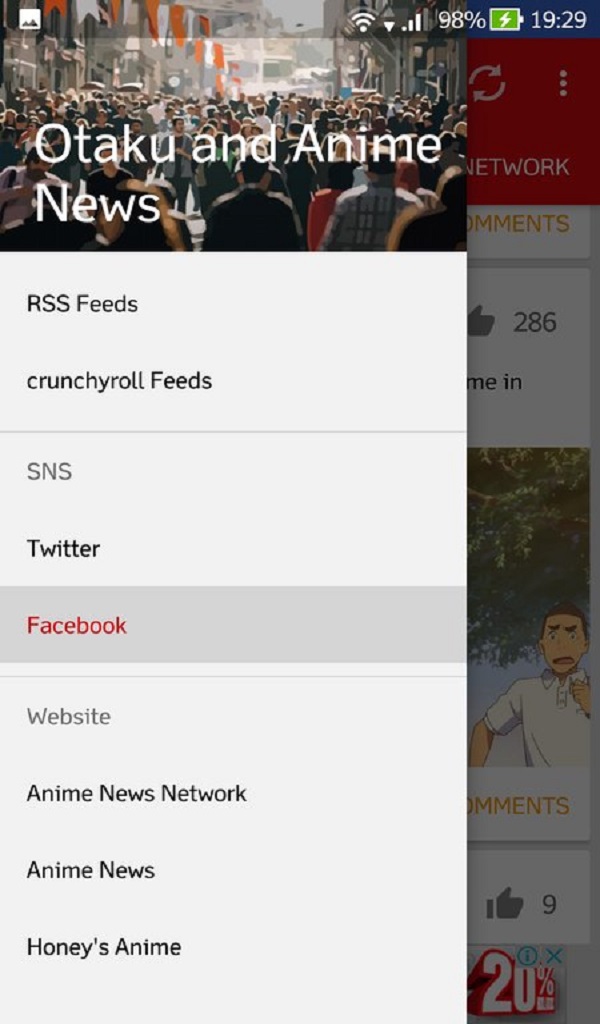Tap the Anime News entry
The image size is (600, 1024).
tap(91, 870)
